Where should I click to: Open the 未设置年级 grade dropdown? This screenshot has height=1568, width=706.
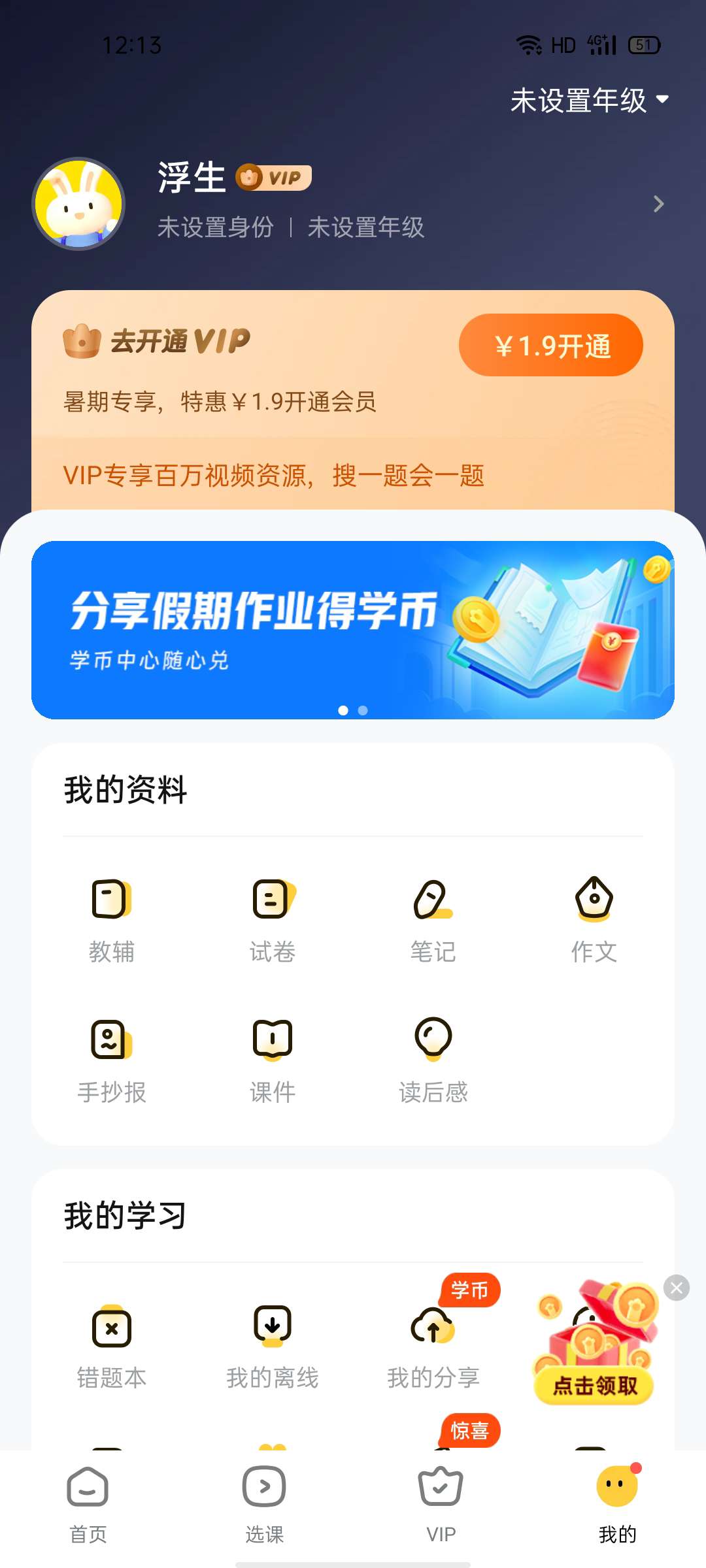tap(590, 100)
